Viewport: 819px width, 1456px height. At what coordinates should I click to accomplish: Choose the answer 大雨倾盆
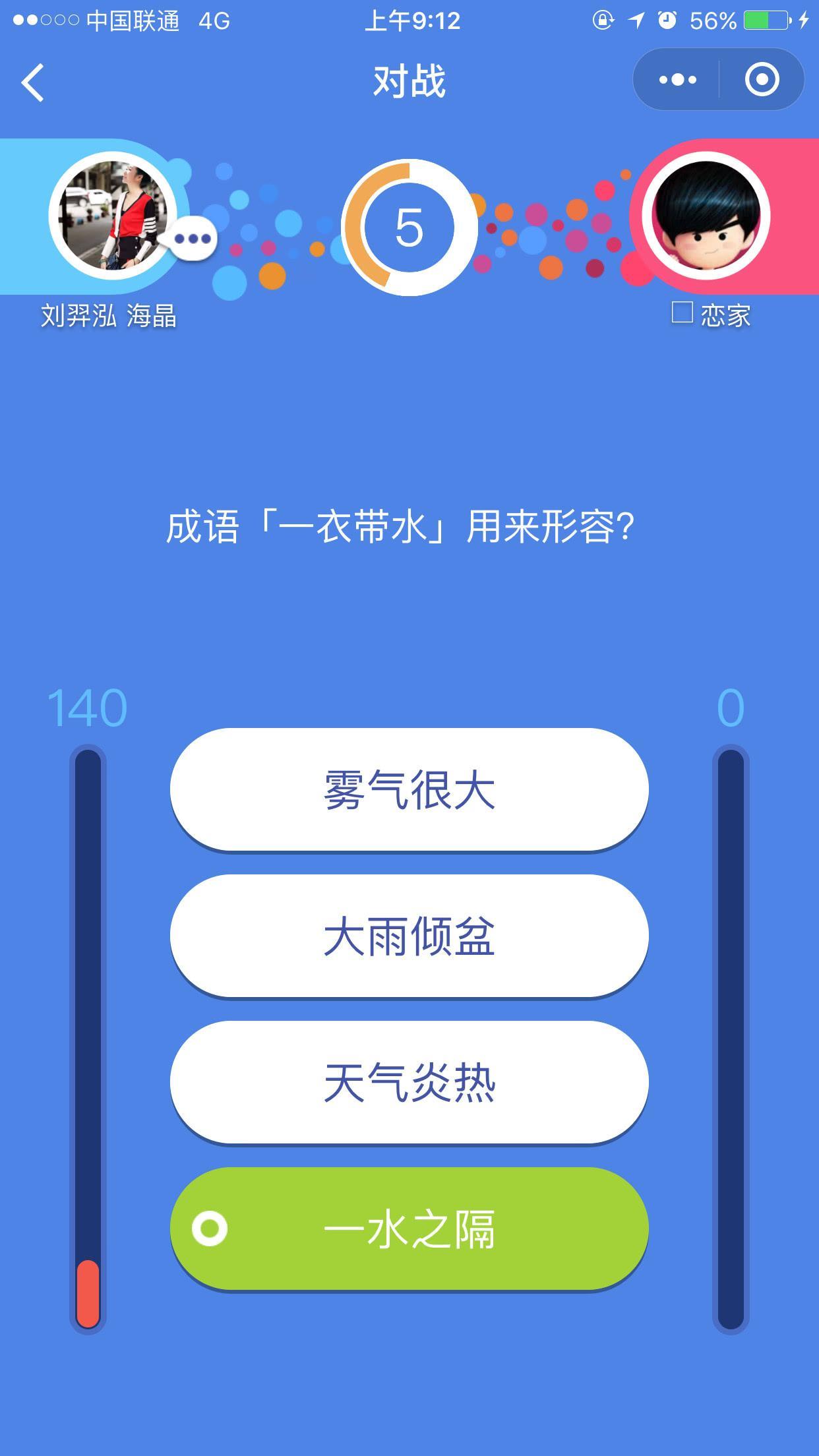coord(409,936)
